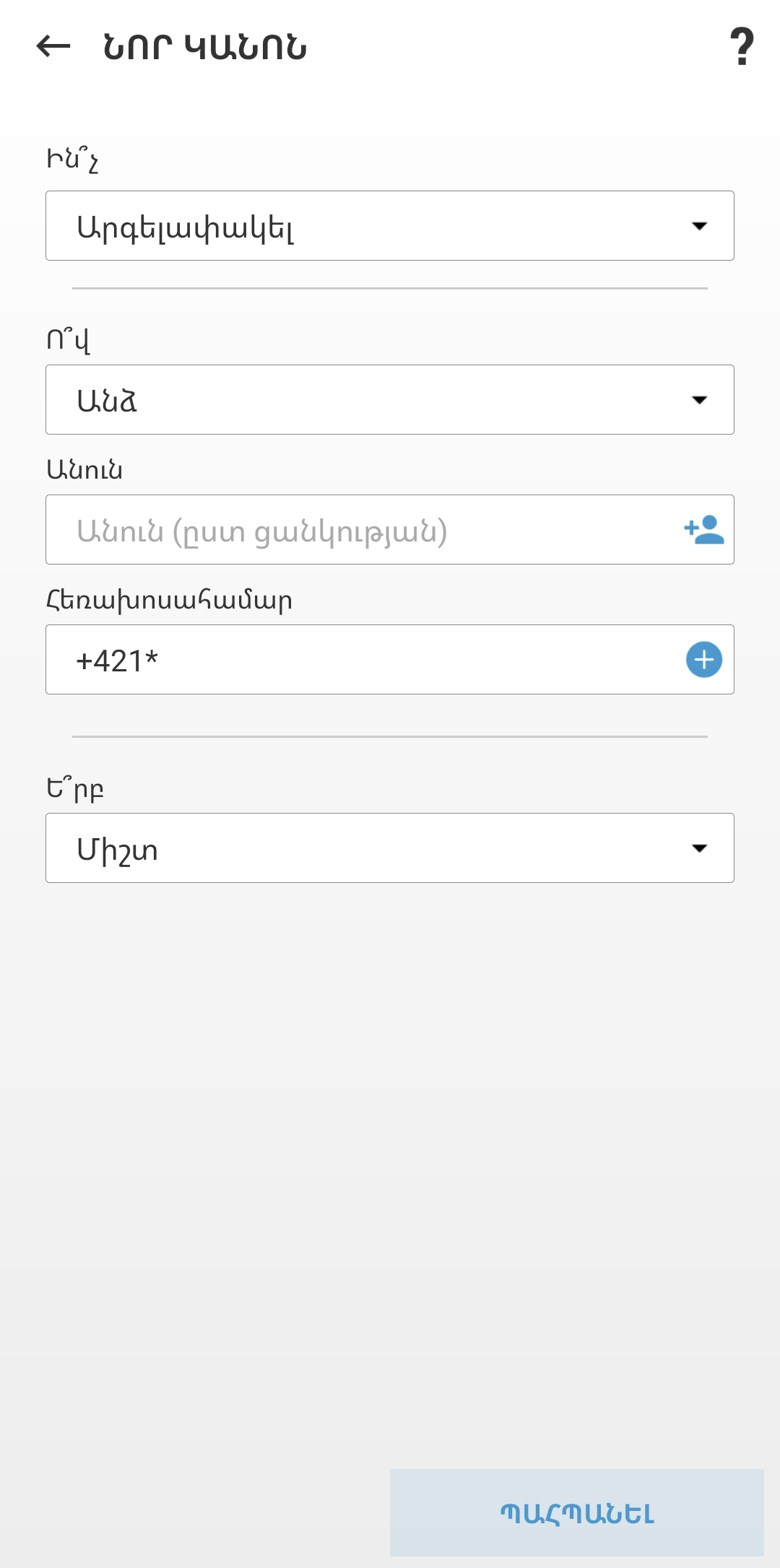
Task: Expand the Արգելափակել dropdown
Action: coord(390,226)
